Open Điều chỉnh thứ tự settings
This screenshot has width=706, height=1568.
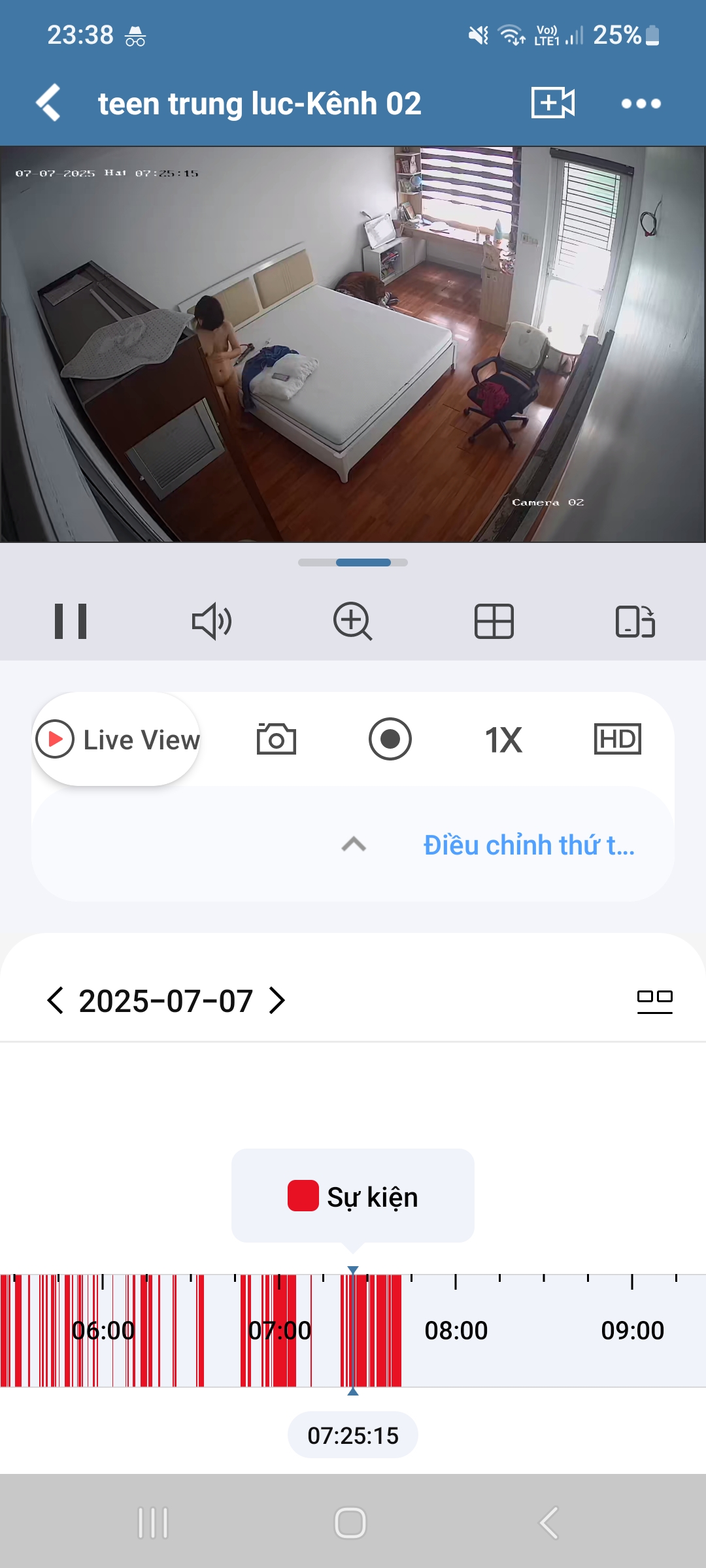pos(529,844)
